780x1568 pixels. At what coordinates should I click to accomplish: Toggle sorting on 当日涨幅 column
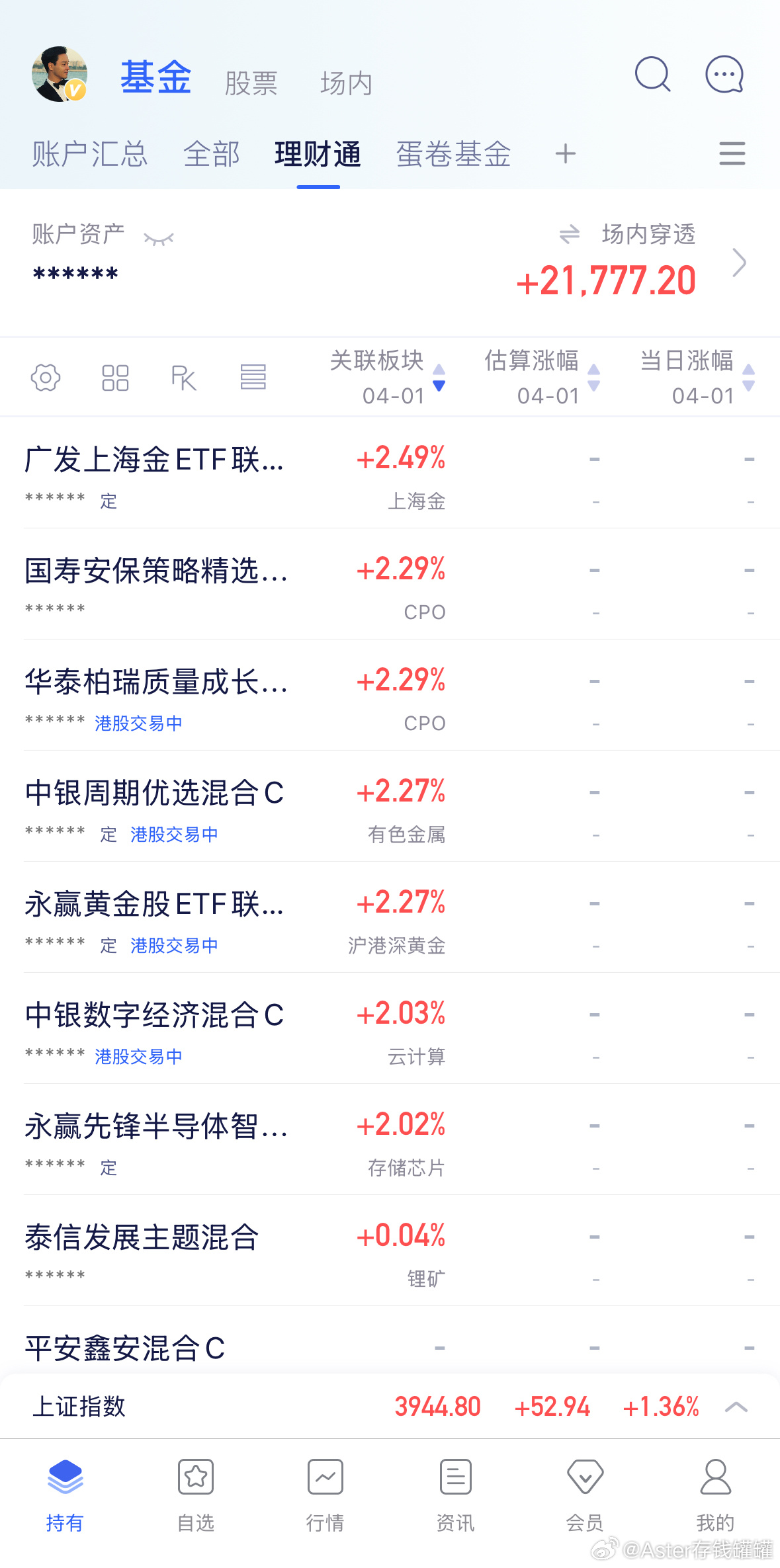tap(748, 377)
